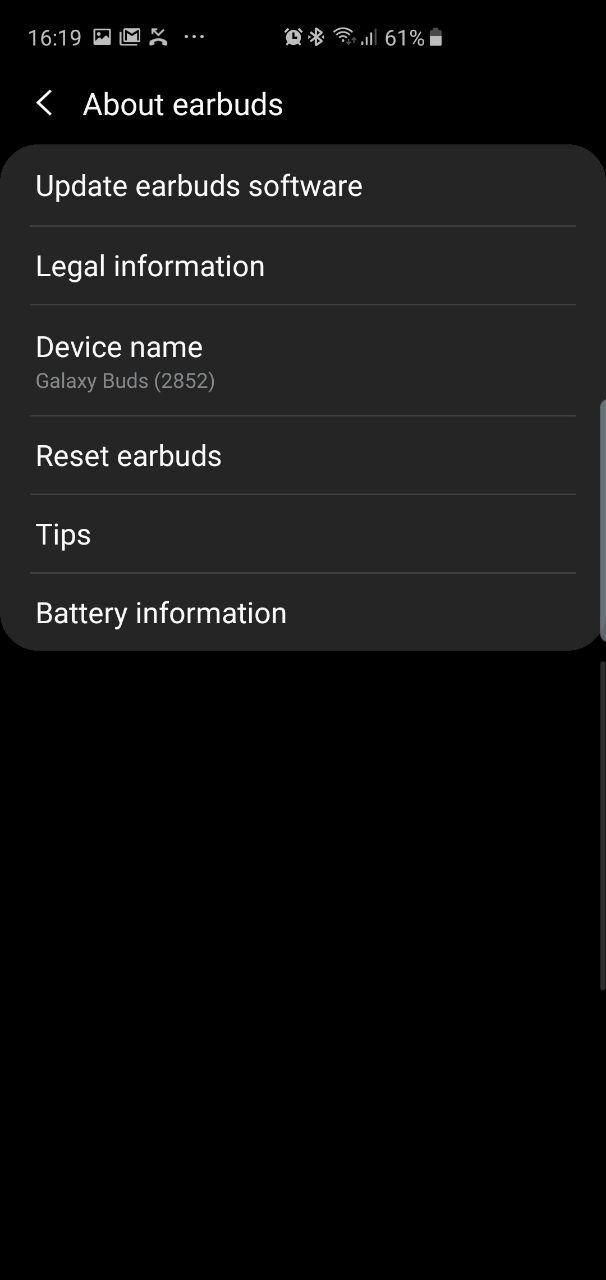Go back from About earbuds
The height and width of the screenshot is (1280, 606).
point(44,104)
